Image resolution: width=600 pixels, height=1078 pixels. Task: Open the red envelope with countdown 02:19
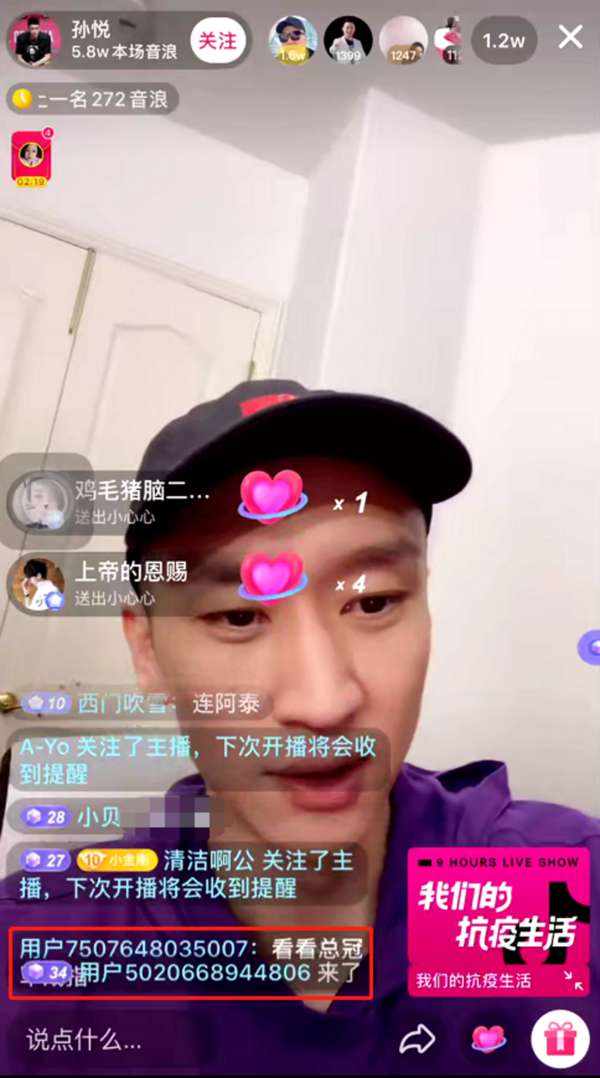[31, 159]
